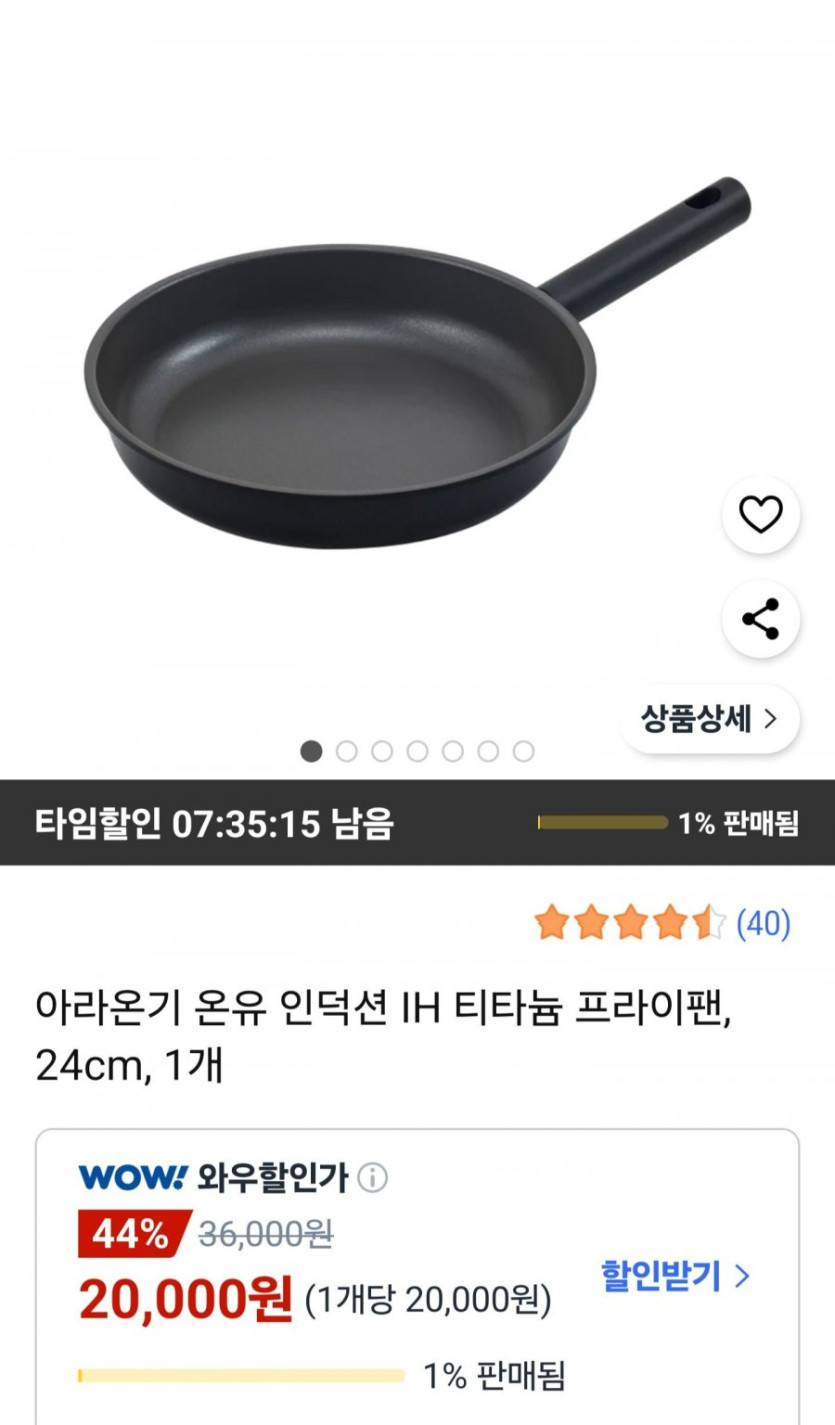Share this product
This screenshot has height=1425, width=835.
760,619
